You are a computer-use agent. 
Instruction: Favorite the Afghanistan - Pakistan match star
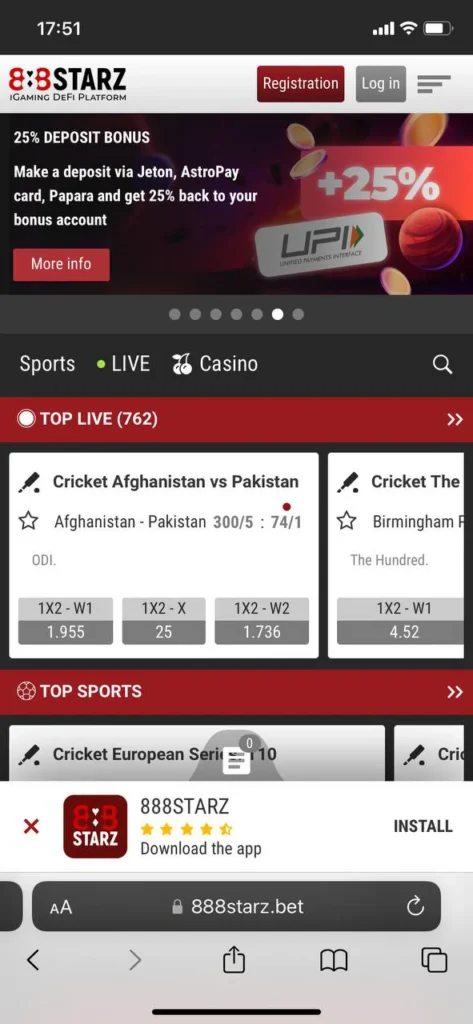[x=28, y=521]
